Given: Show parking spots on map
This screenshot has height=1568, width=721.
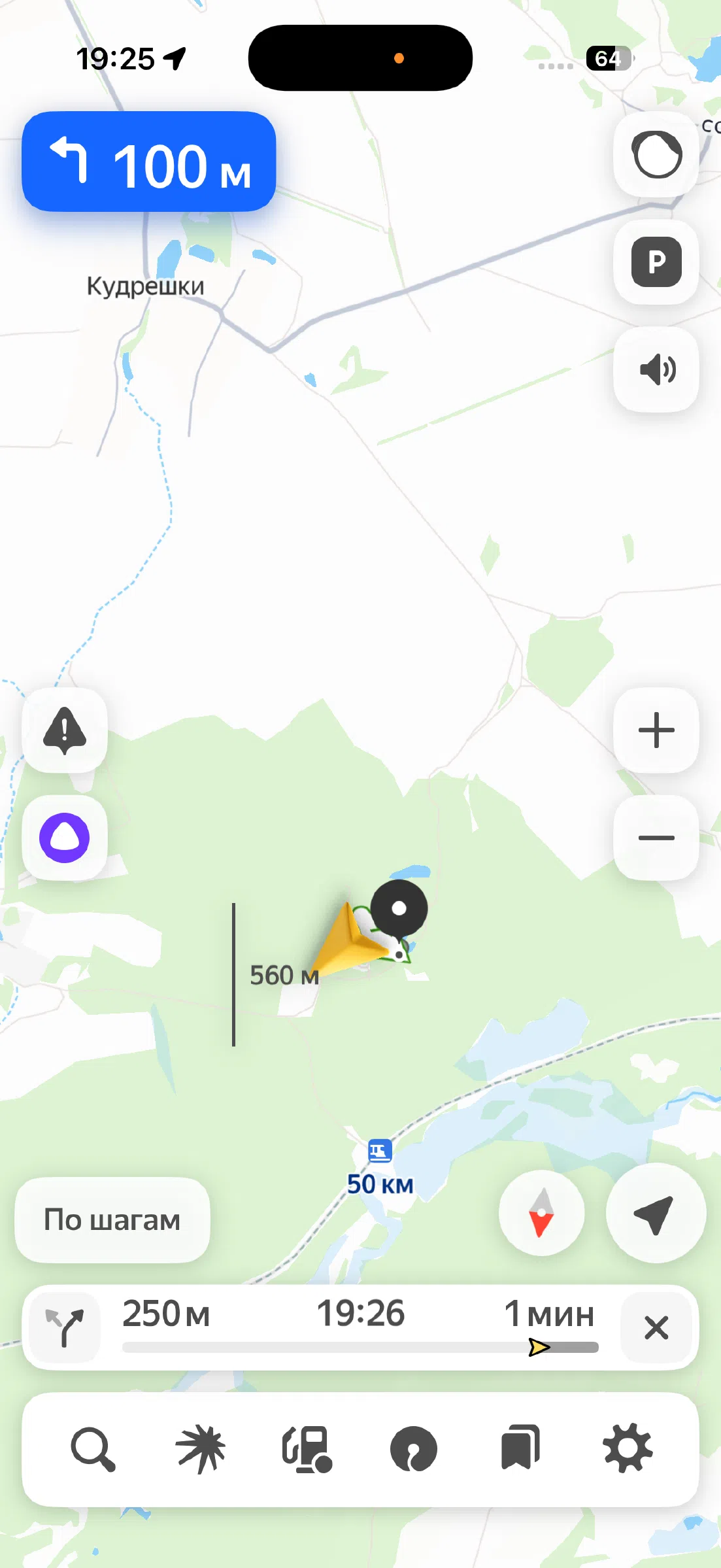Looking at the screenshot, I should (656, 262).
